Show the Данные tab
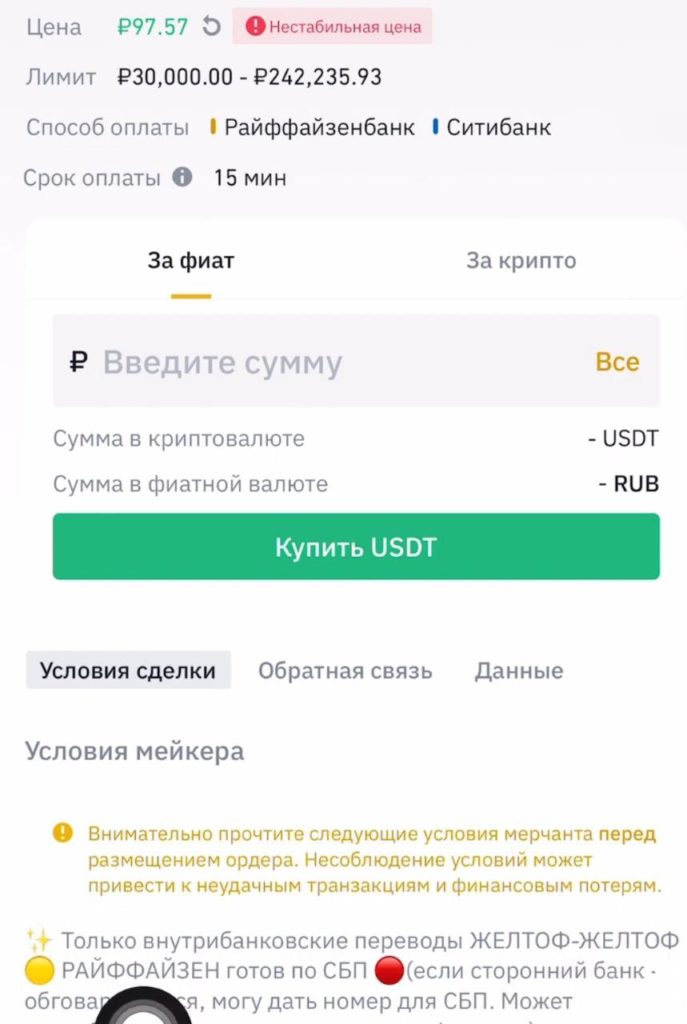The height and width of the screenshot is (1024, 687). click(x=518, y=671)
